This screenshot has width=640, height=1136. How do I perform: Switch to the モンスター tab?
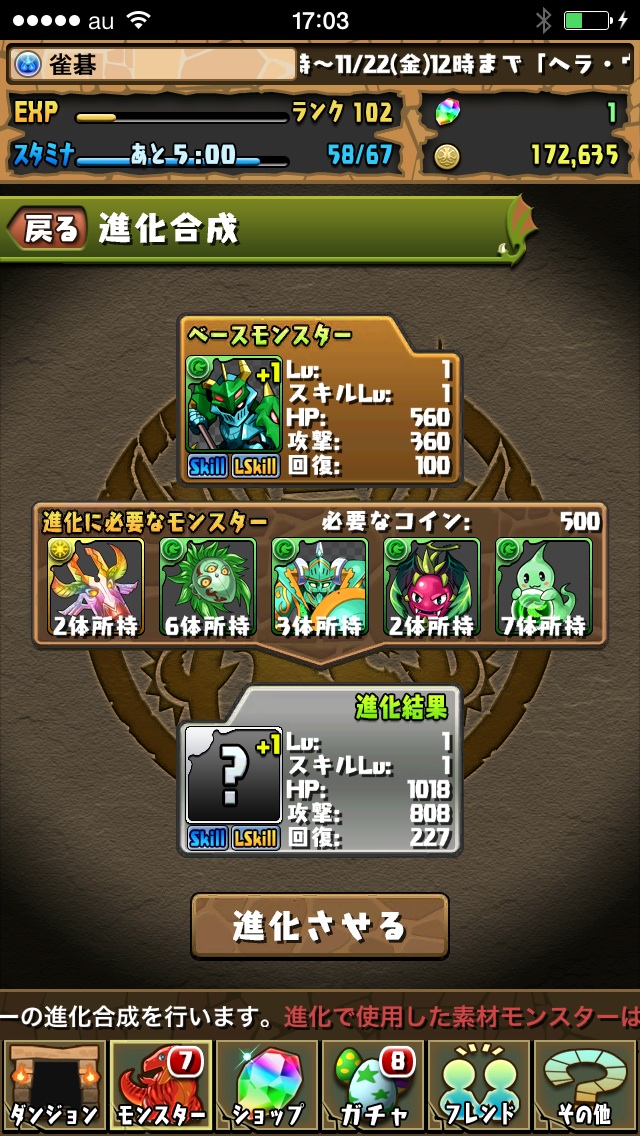pos(159,1085)
